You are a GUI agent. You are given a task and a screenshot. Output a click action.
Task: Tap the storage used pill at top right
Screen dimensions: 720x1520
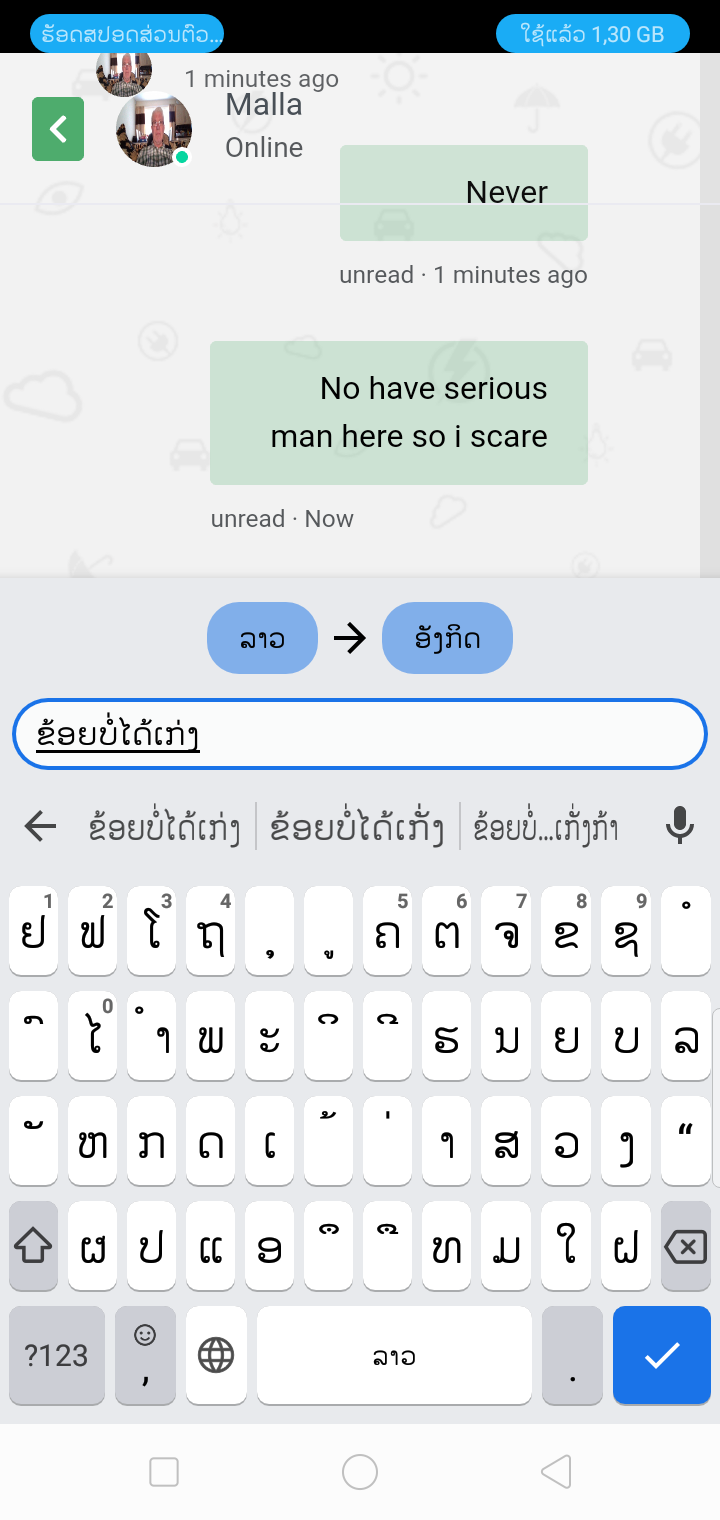point(593,34)
